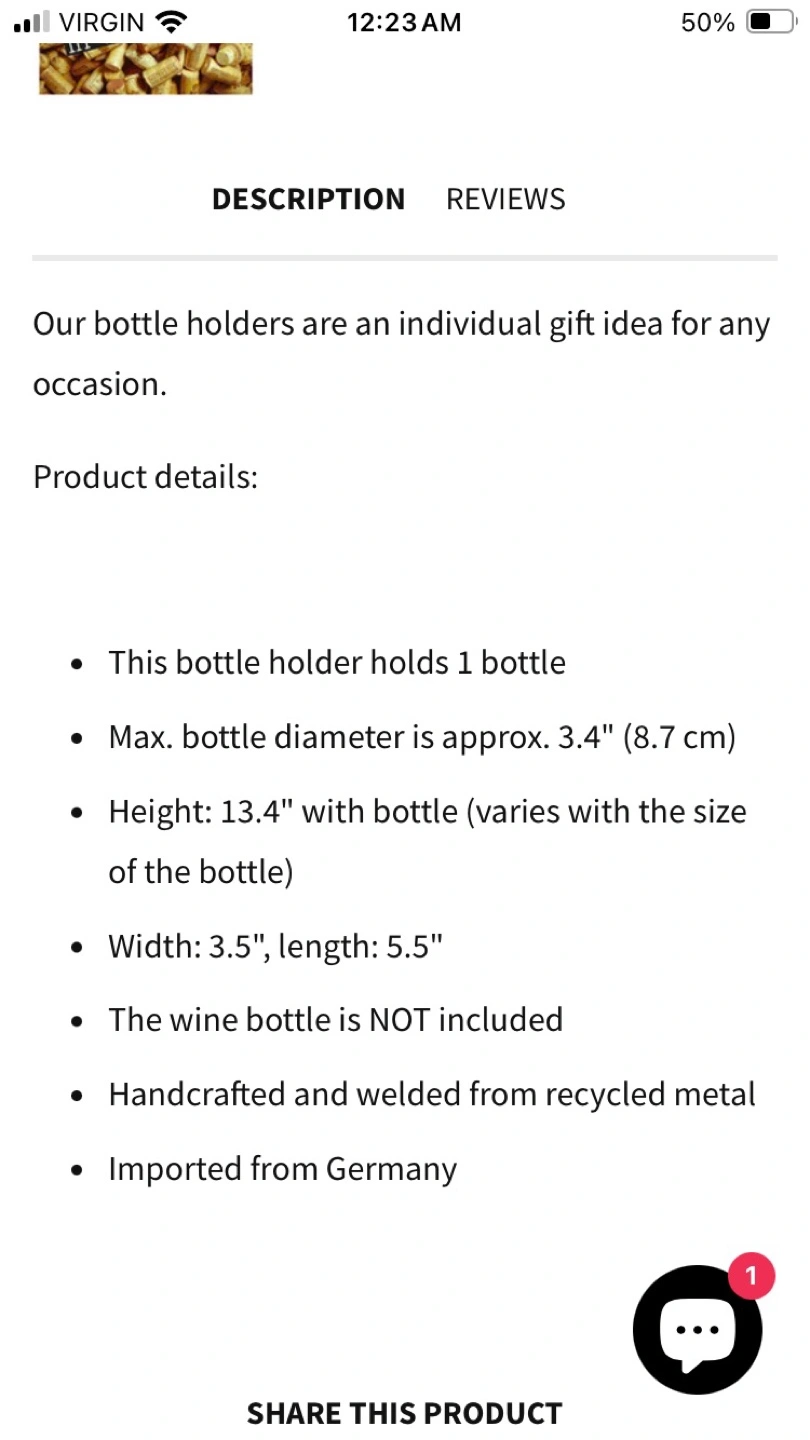Switch to the Reviews tab
Viewport: 810px width, 1440px height.
[505, 199]
